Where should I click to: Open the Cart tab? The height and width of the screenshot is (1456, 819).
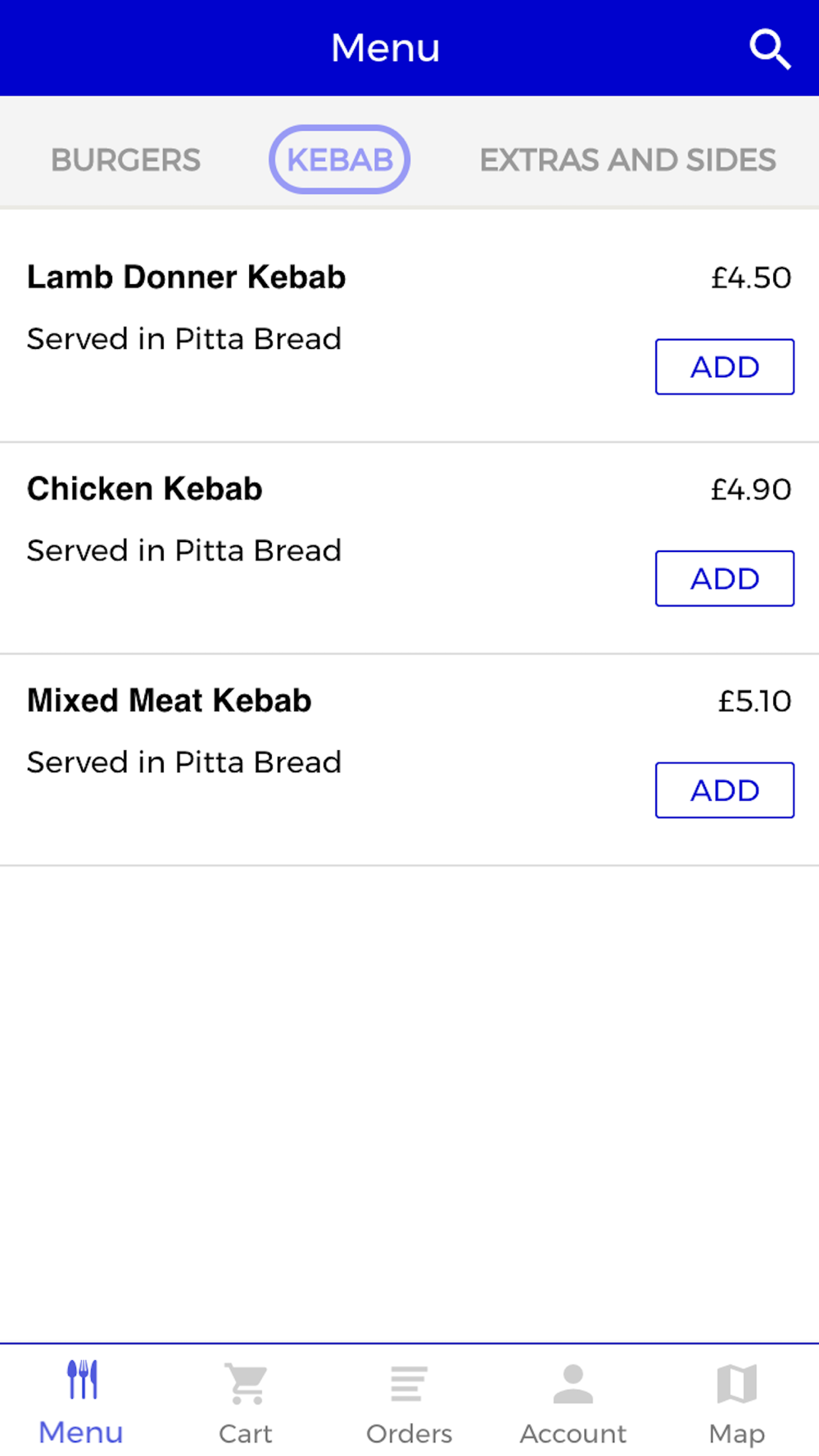point(246,1402)
